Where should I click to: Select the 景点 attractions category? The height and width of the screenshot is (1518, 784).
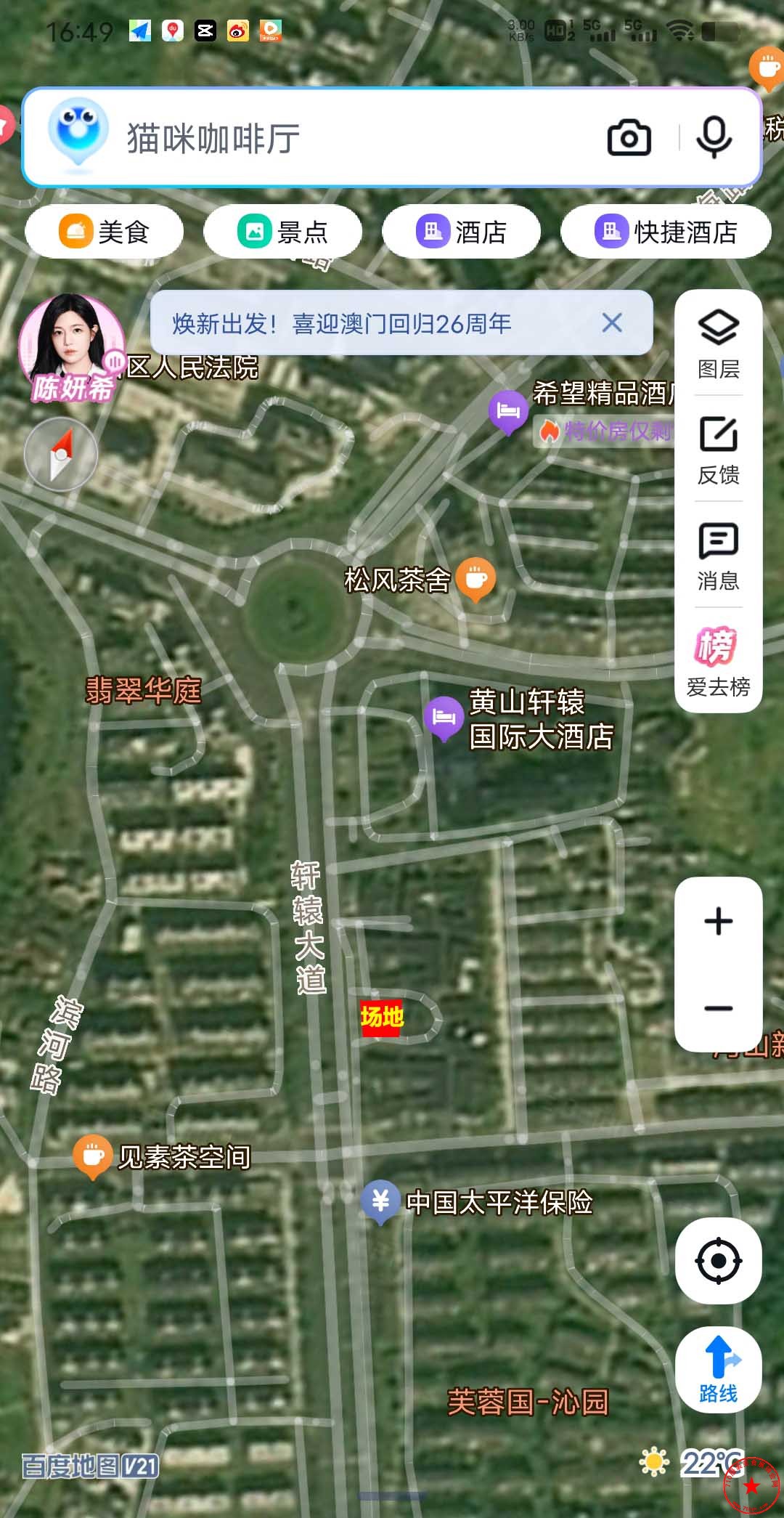point(283,231)
